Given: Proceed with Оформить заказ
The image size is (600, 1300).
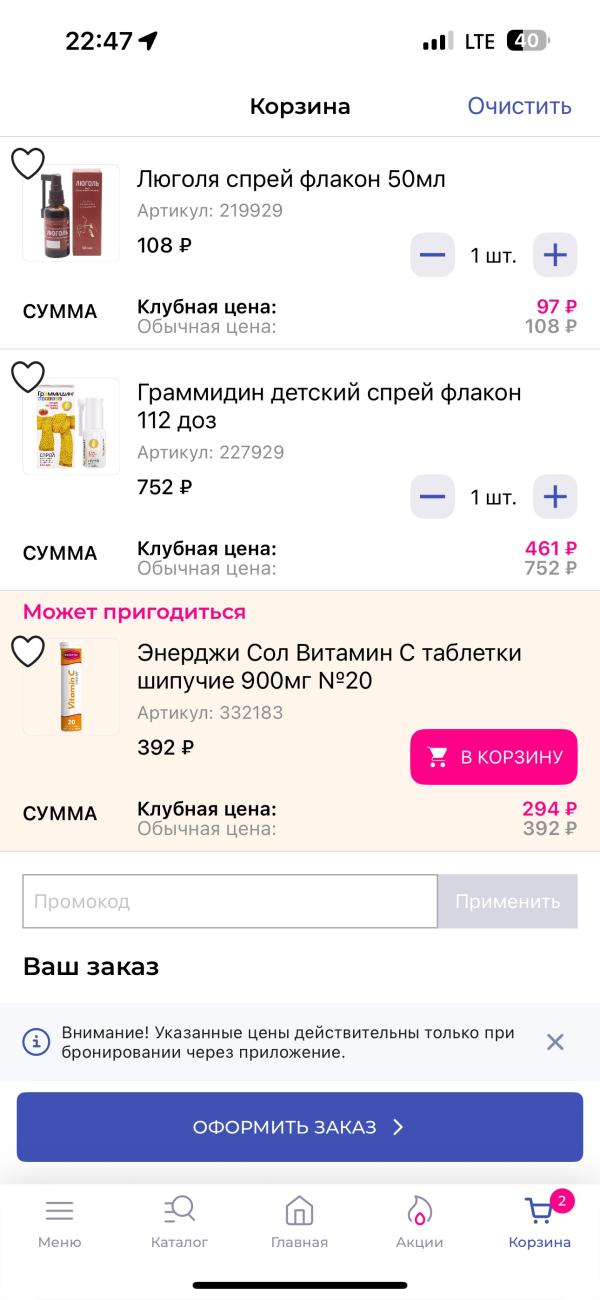Looking at the screenshot, I should [x=300, y=1127].
